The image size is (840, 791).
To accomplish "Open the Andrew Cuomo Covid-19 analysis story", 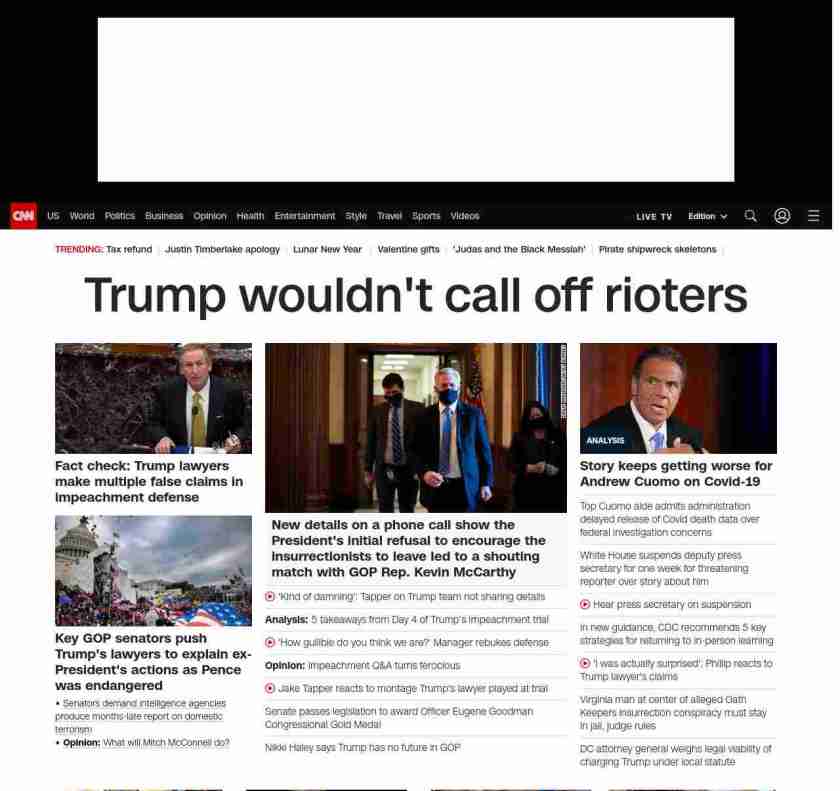I will pyautogui.click(x=676, y=473).
